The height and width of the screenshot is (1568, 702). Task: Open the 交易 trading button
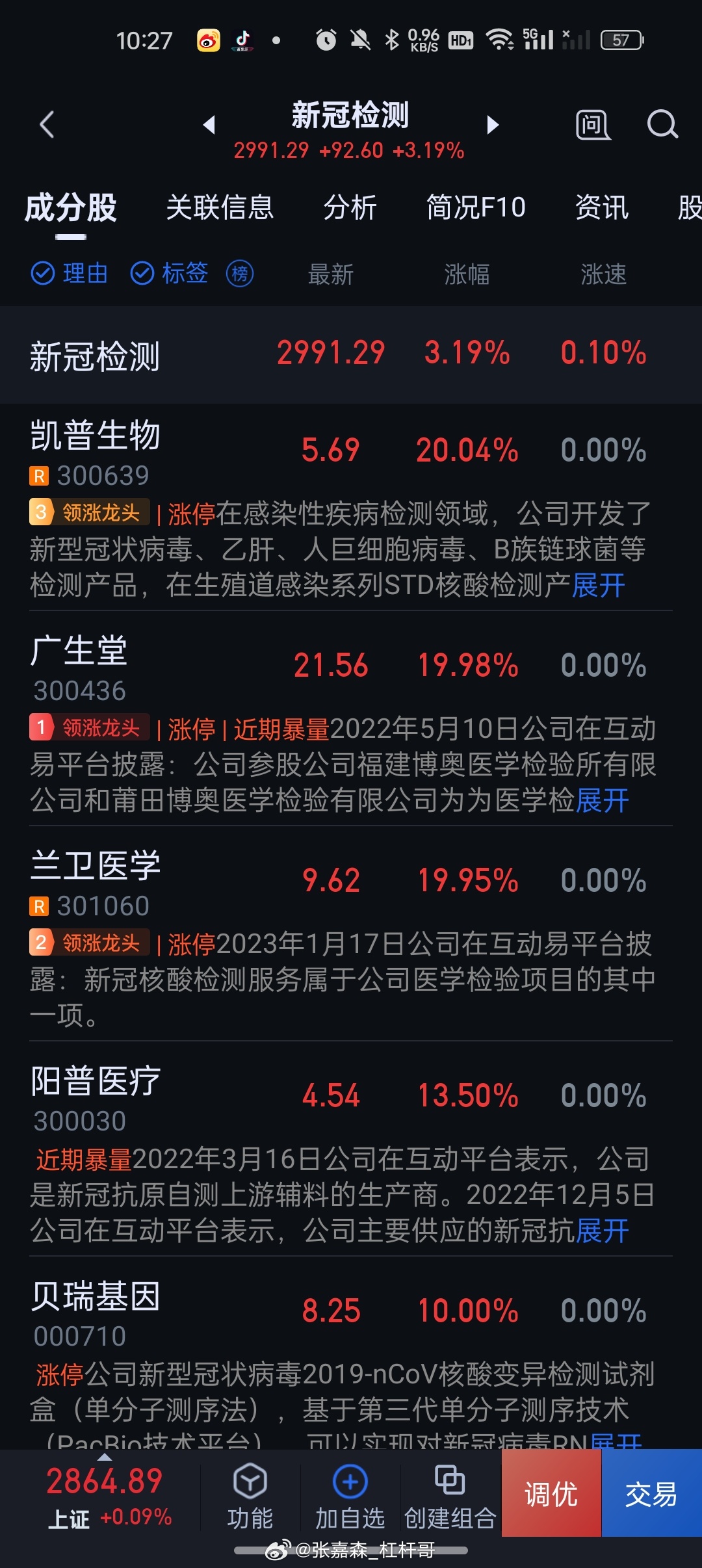[651, 1494]
